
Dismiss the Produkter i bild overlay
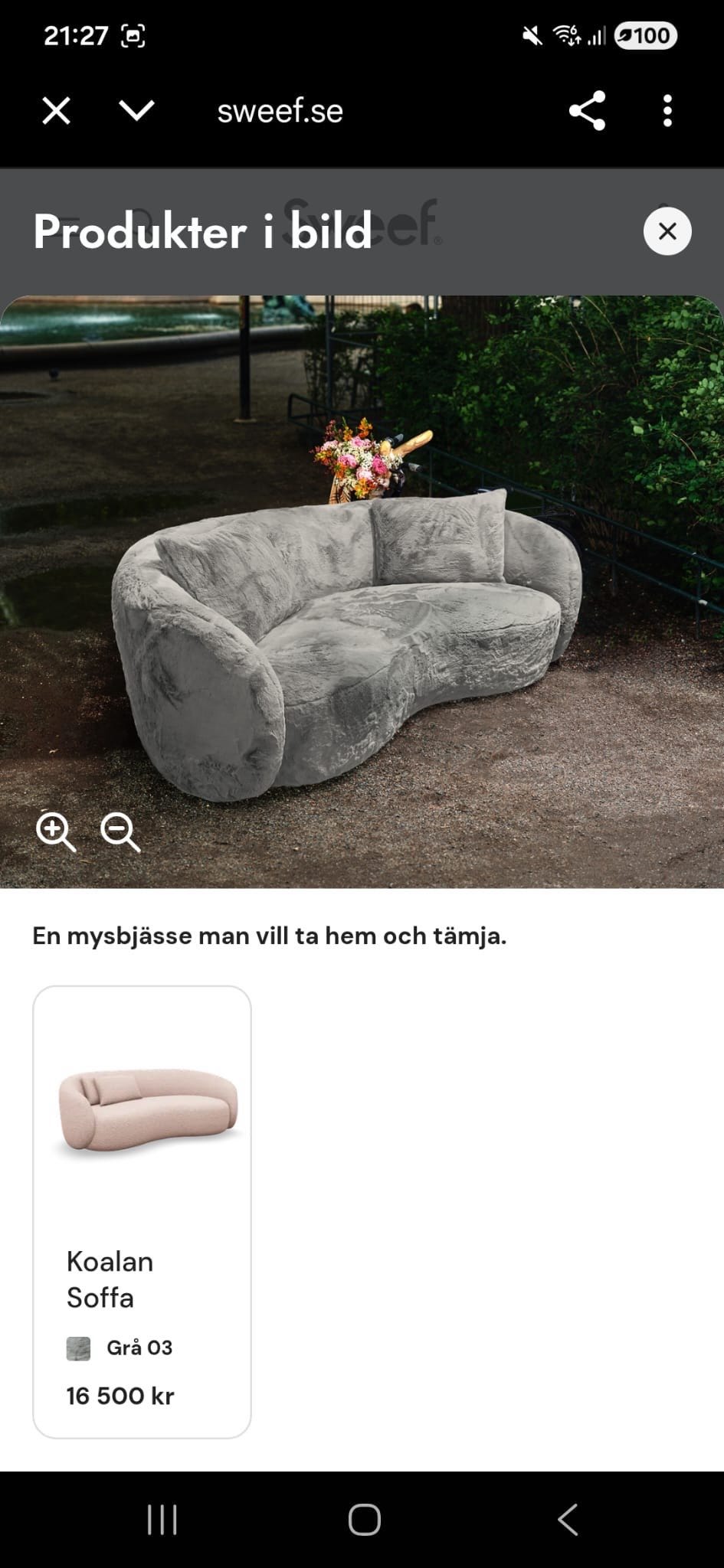tap(666, 230)
